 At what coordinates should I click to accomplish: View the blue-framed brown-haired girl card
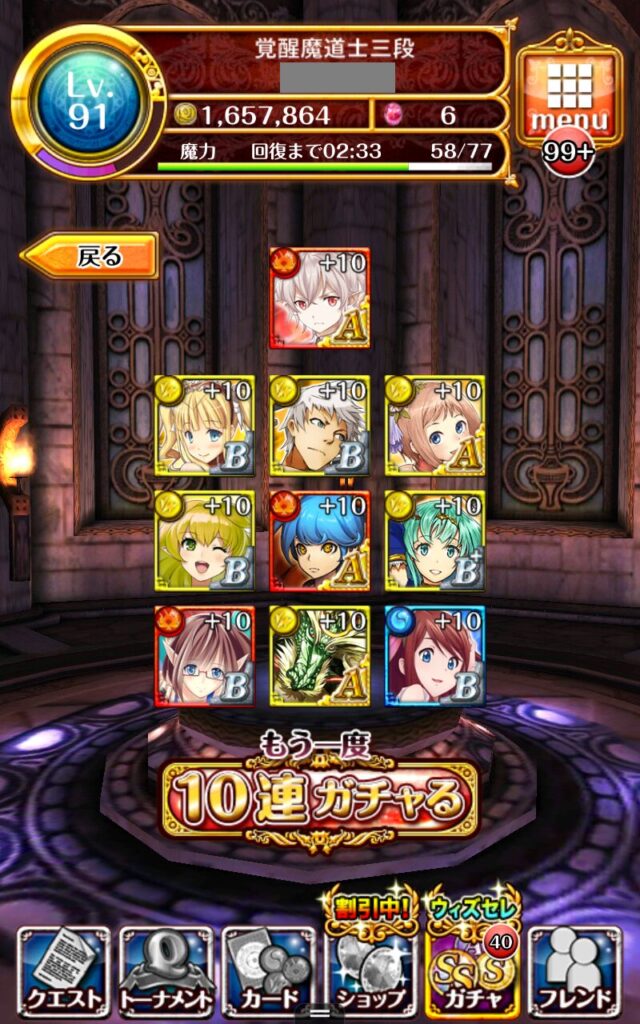[x=435, y=655]
